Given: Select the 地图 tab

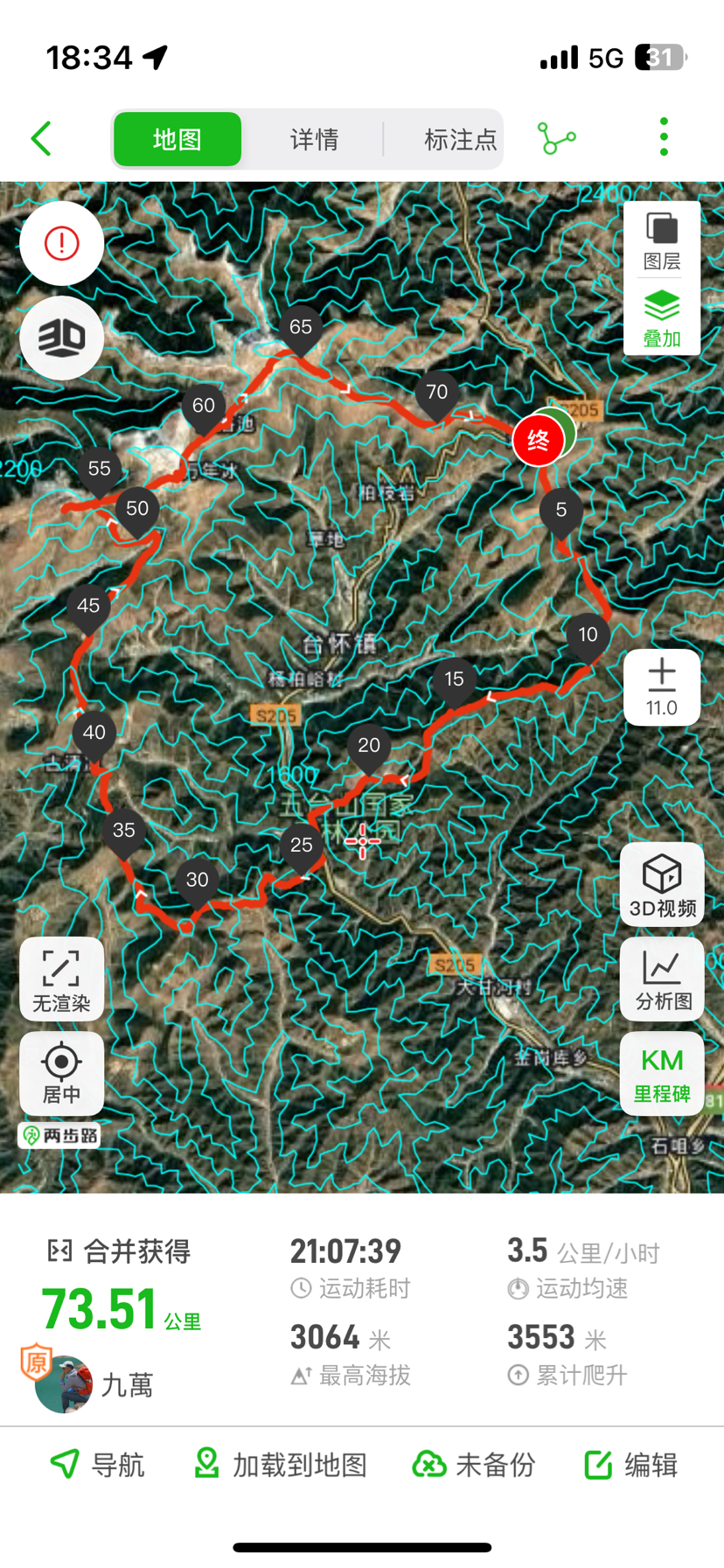Looking at the screenshot, I should [178, 140].
